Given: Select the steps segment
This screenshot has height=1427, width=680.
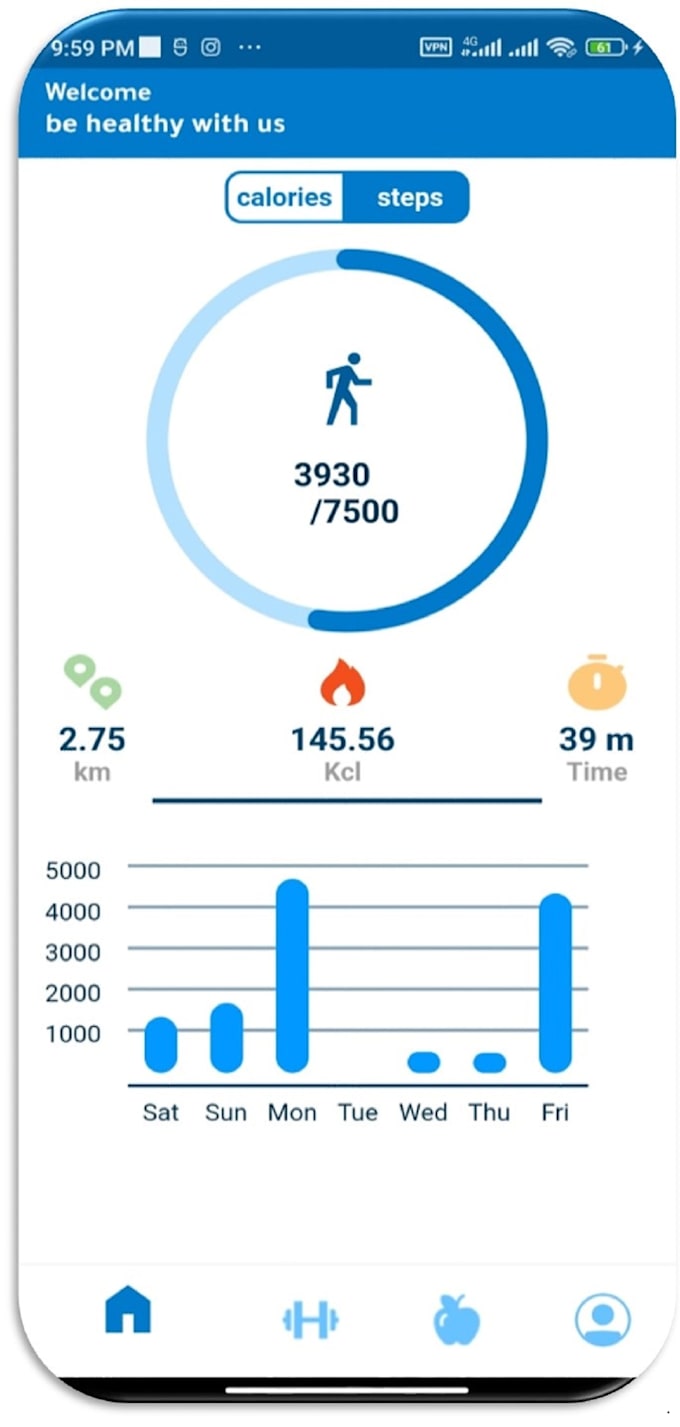Looking at the screenshot, I should 408,197.
